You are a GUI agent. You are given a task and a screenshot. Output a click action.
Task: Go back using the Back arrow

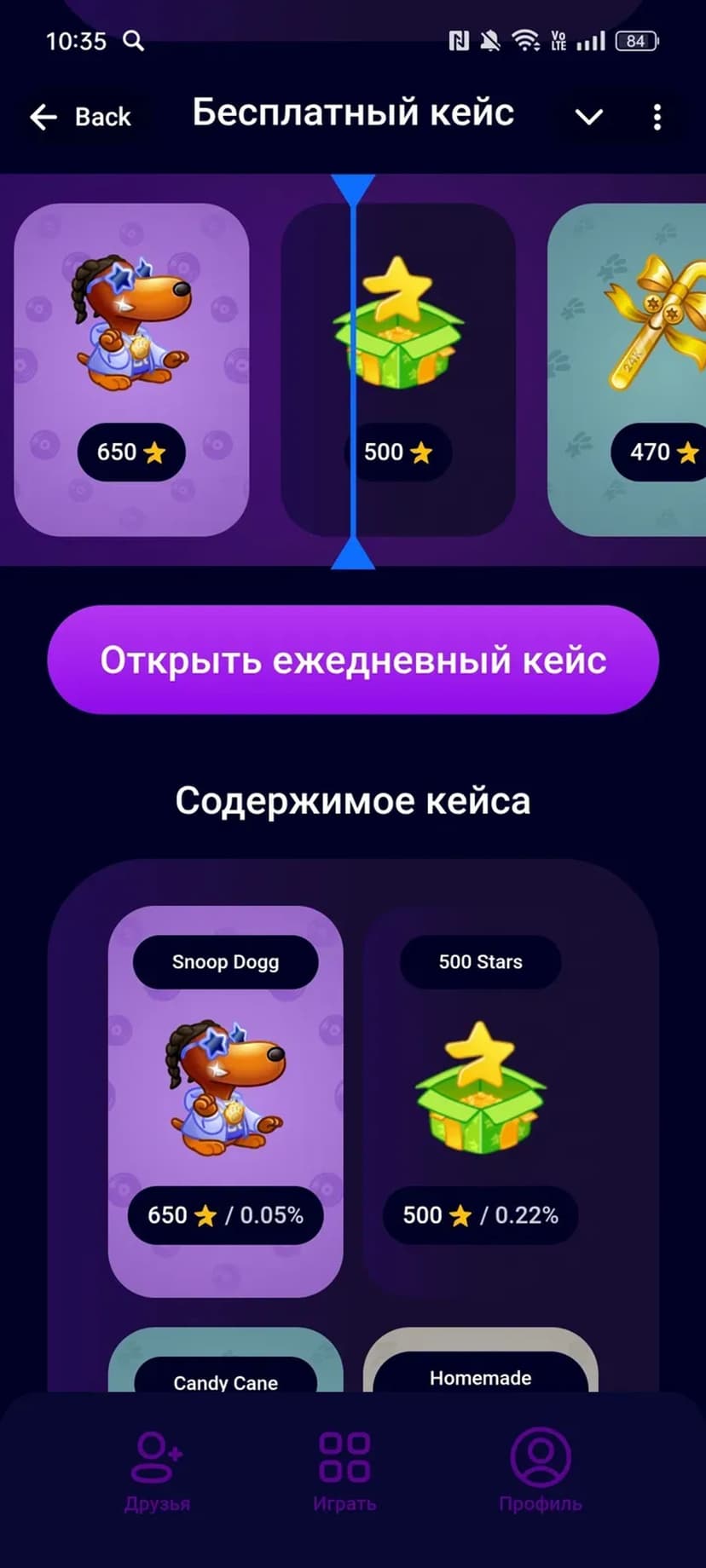80,117
